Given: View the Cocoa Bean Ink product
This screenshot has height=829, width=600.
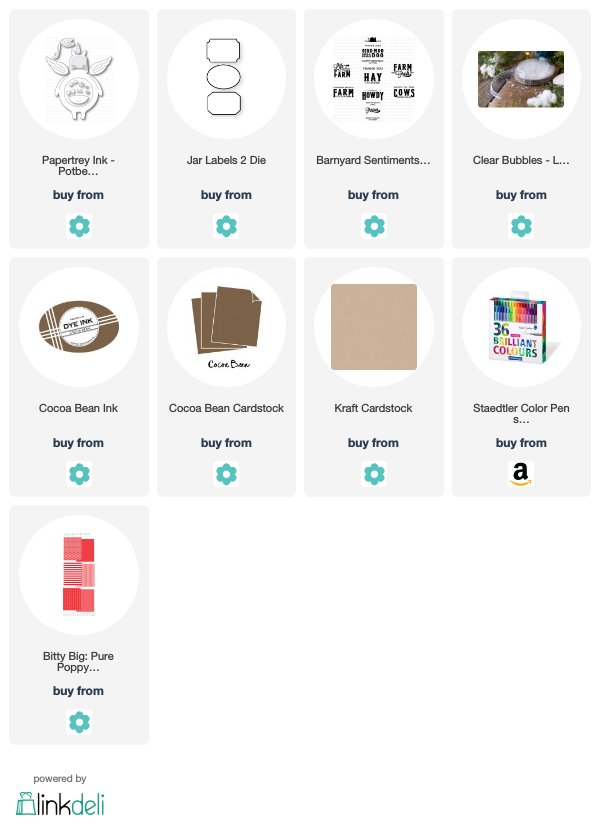Looking at the screenshot, I should [79, 328].
